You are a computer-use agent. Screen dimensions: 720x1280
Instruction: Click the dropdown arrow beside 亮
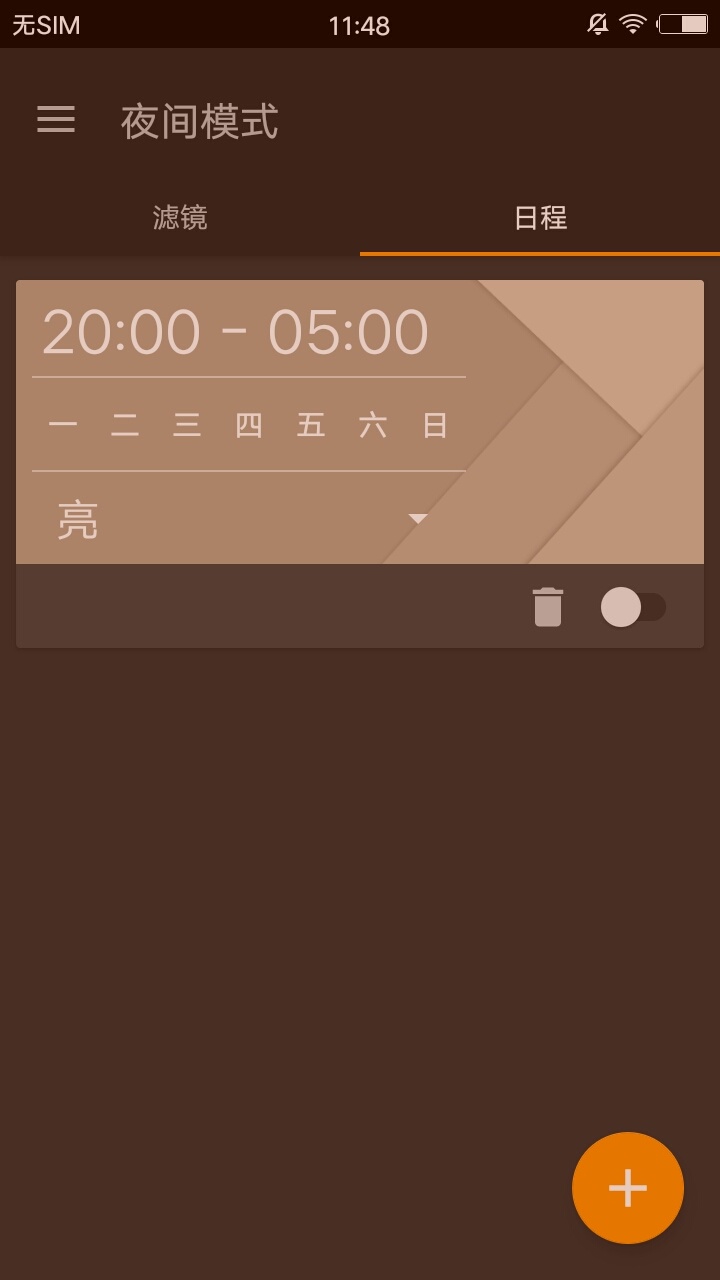(417, 518)
